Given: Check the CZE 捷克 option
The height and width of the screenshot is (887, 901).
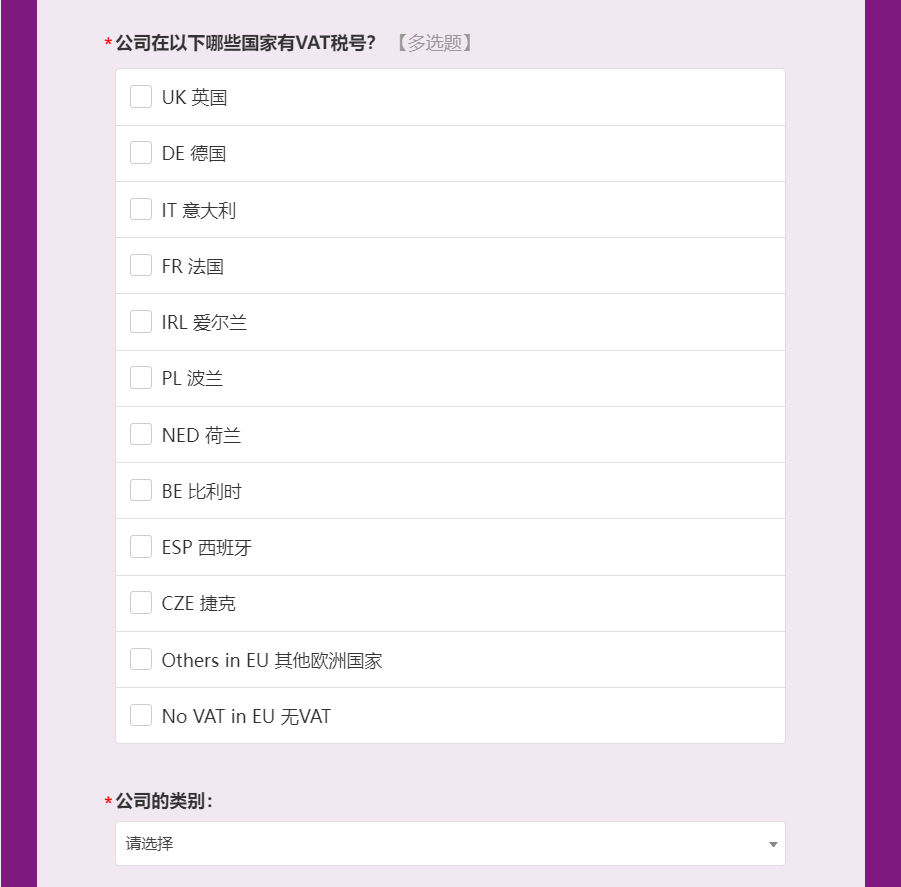Looking at the screenshot, I should (141, 603).
